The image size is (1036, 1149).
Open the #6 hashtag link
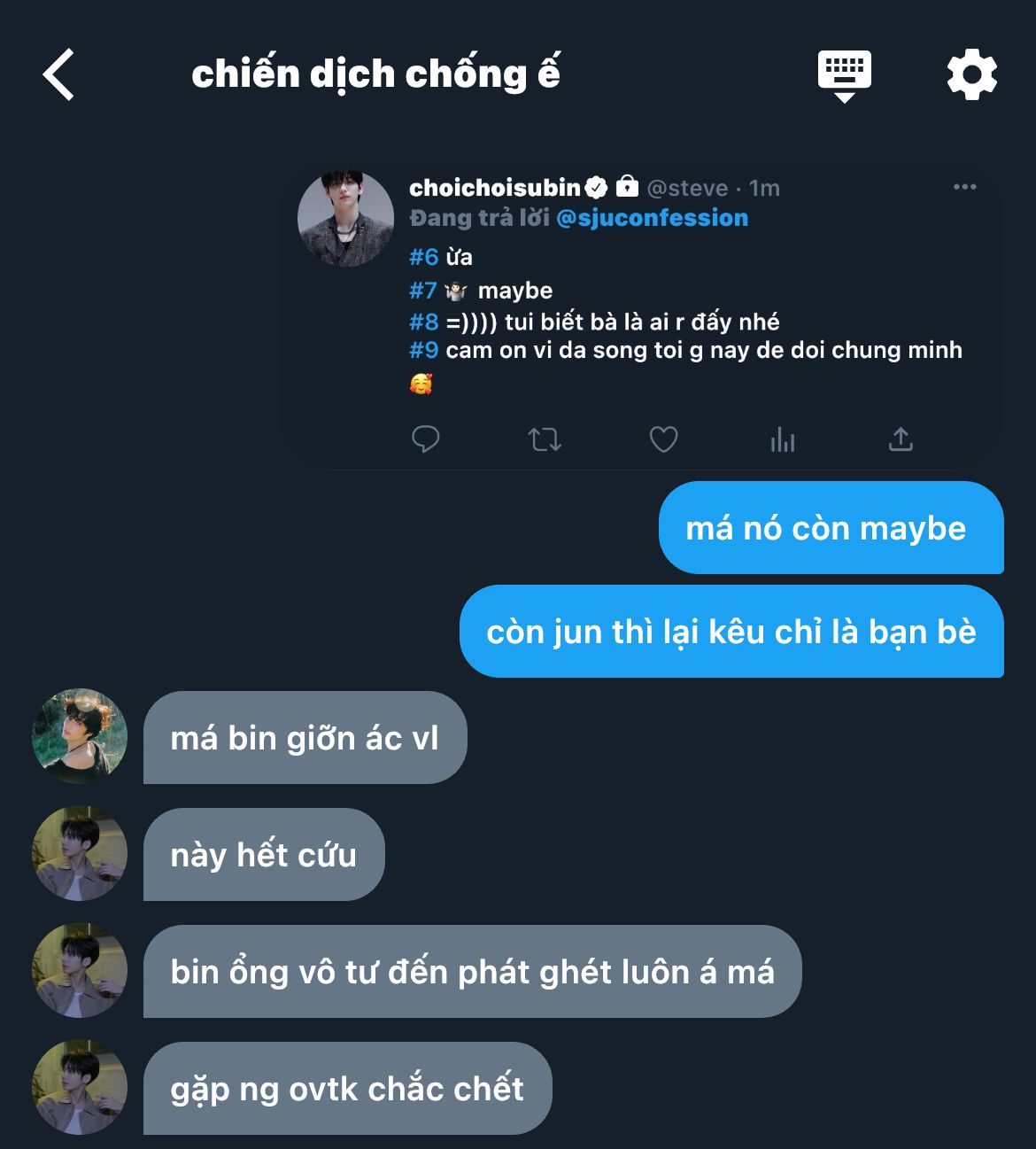tap(423, 257)
